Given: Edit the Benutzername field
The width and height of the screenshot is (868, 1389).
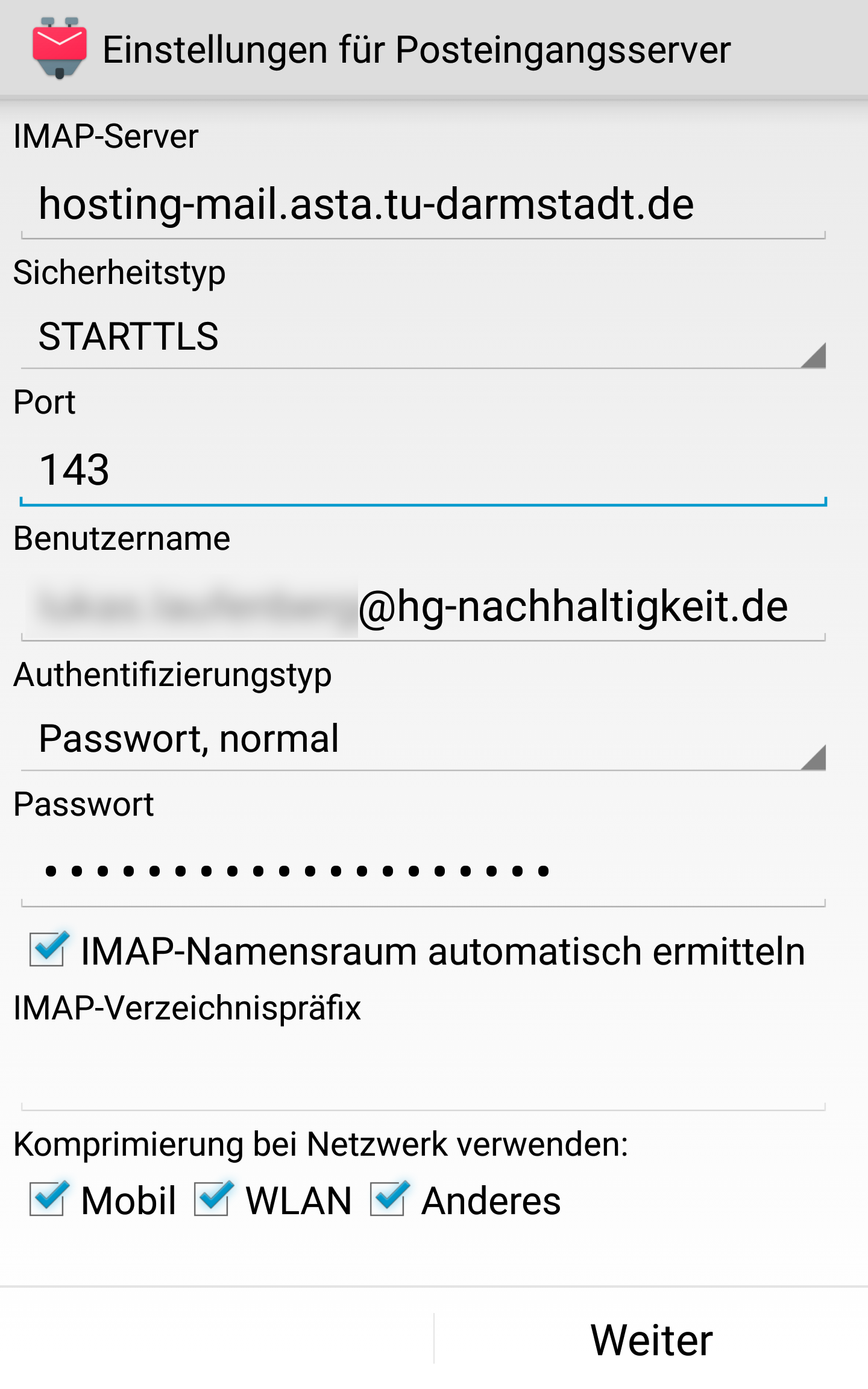Looking at the screenshot, I should click(422, 606).
